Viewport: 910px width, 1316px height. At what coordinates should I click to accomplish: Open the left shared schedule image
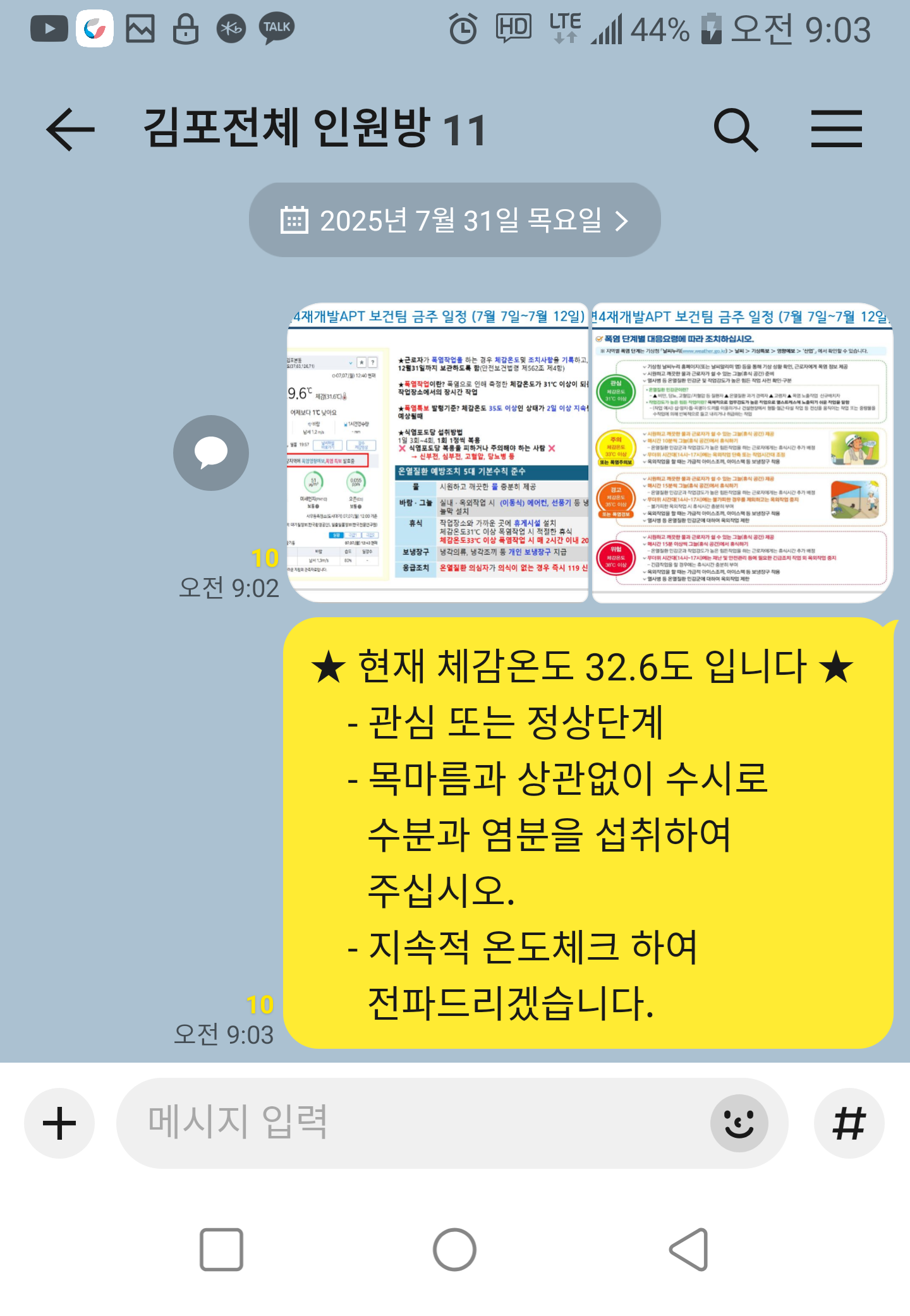click(437, 453)
